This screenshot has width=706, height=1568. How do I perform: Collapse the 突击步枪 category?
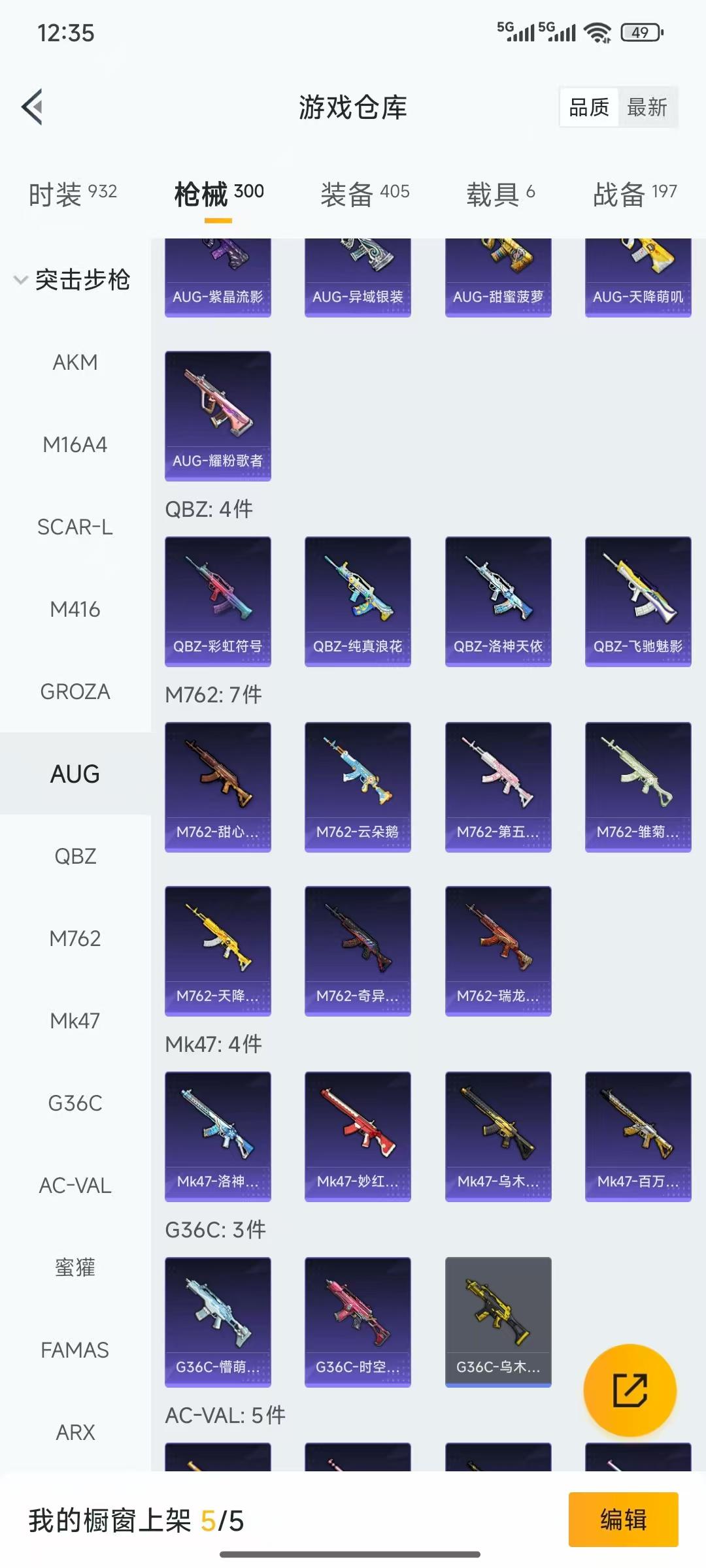coord(72,280)
